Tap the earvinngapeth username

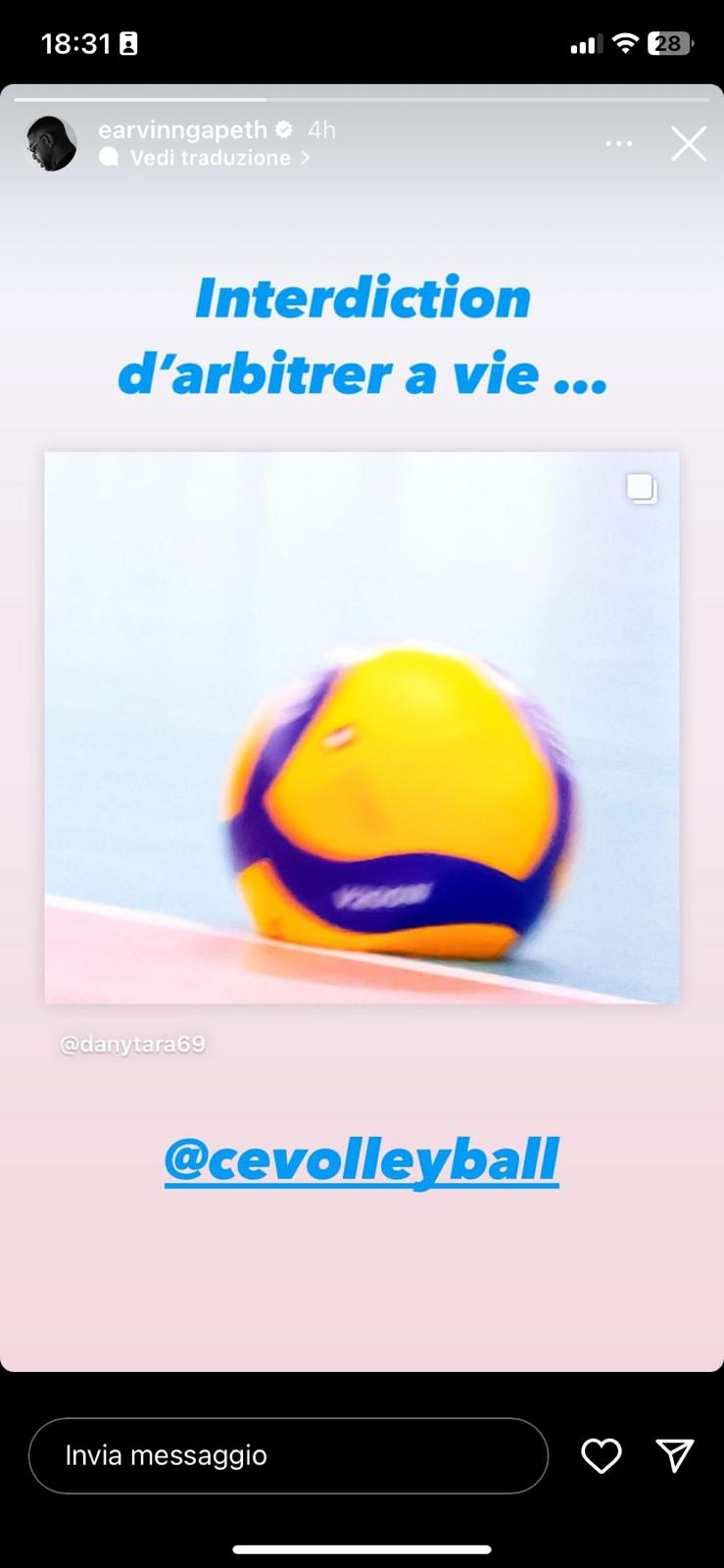[182, 129]
